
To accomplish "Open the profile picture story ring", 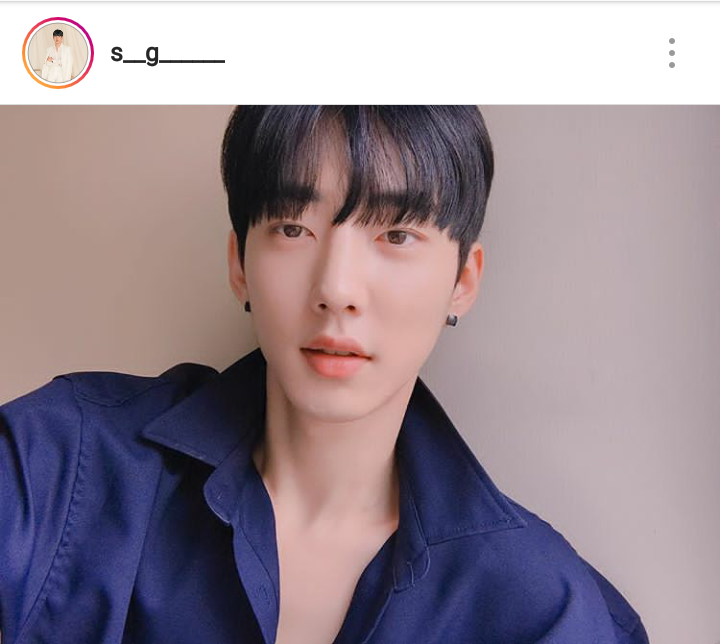I will point(58,53).
